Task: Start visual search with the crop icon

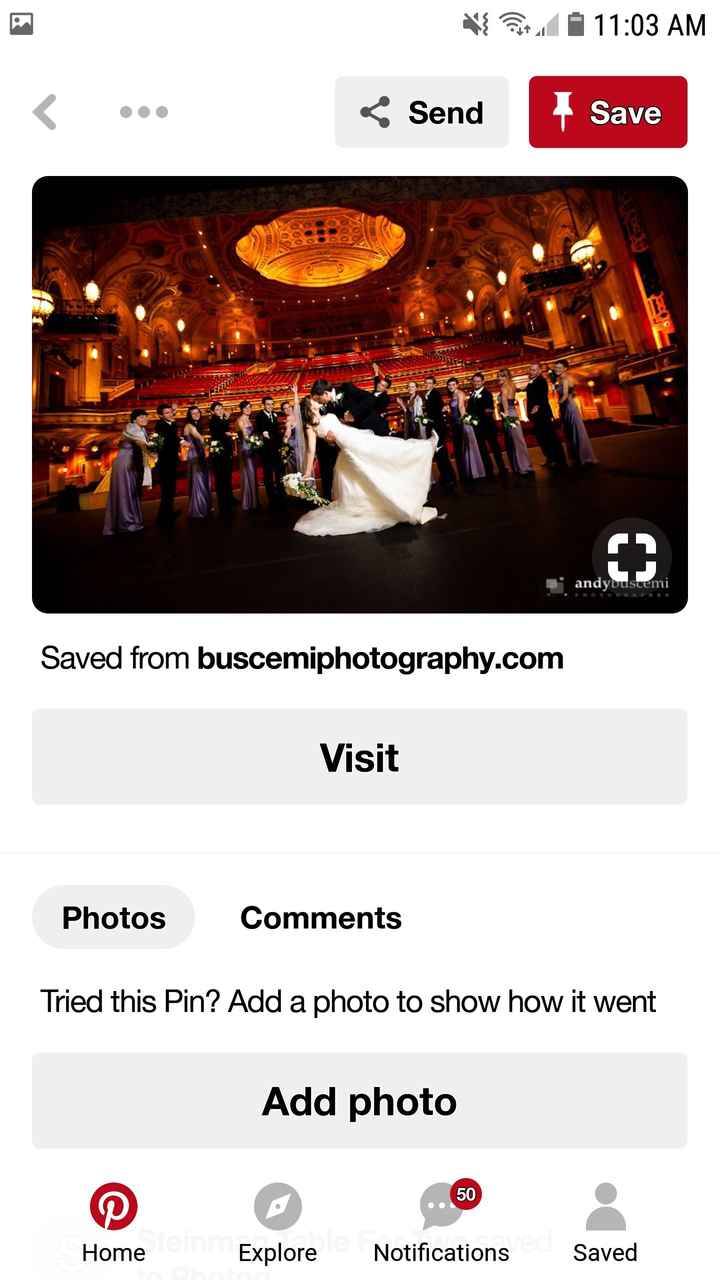Action: click(x=631, y=557)
